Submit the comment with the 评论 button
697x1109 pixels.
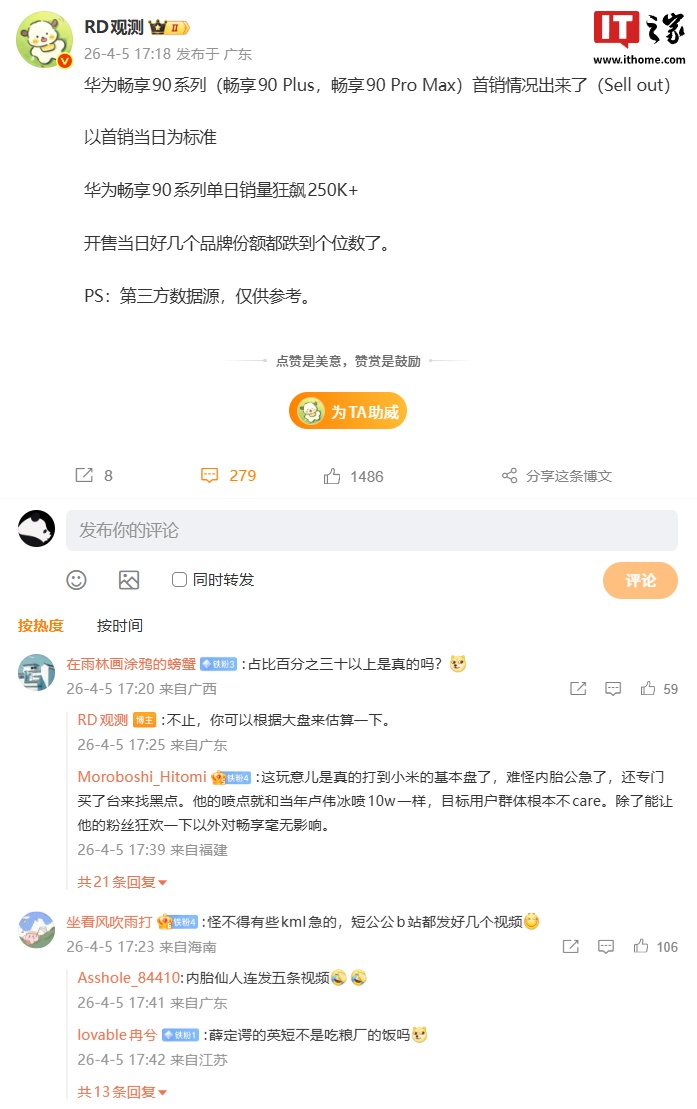640,580
